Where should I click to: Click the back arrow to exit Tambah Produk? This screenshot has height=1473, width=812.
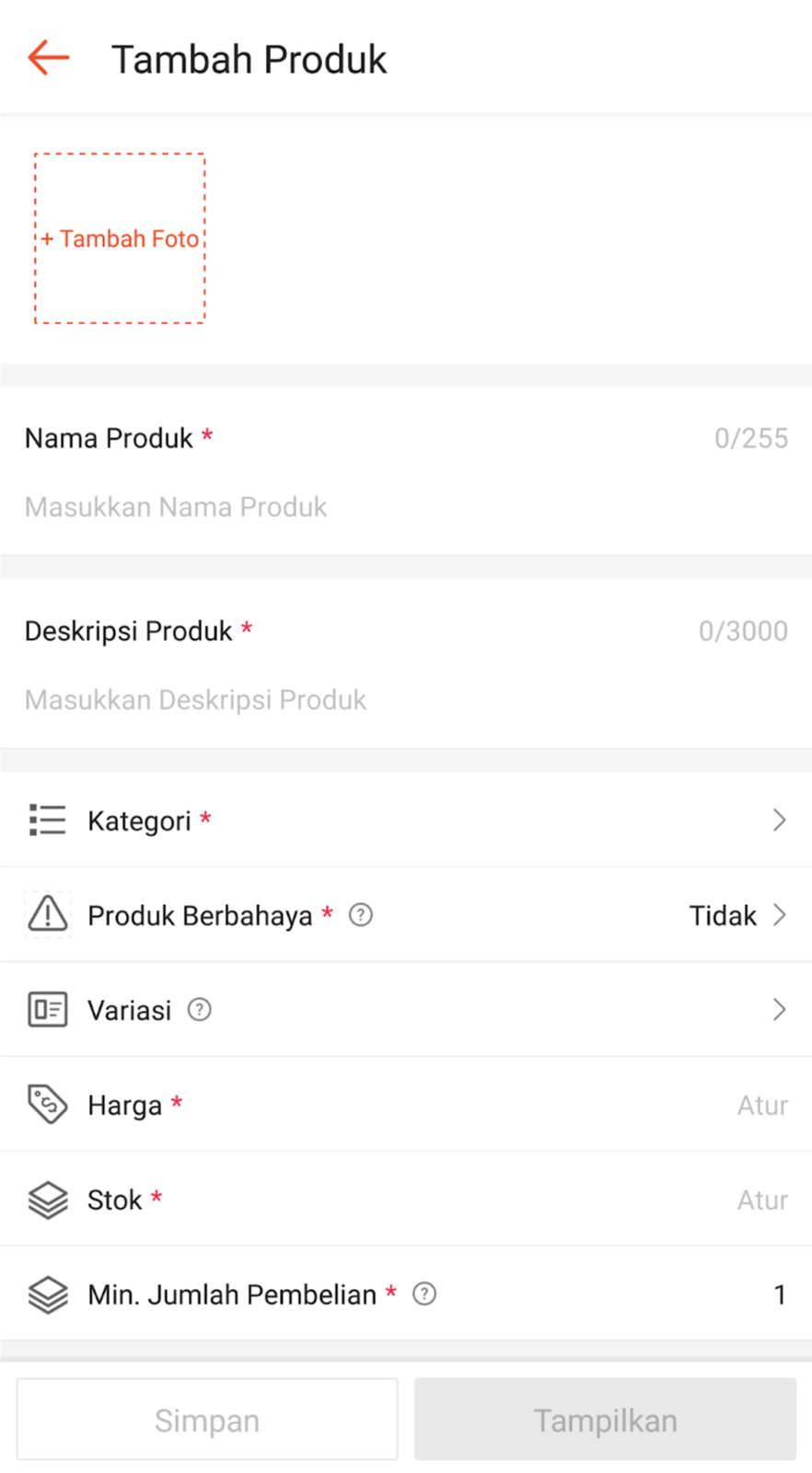47,58
